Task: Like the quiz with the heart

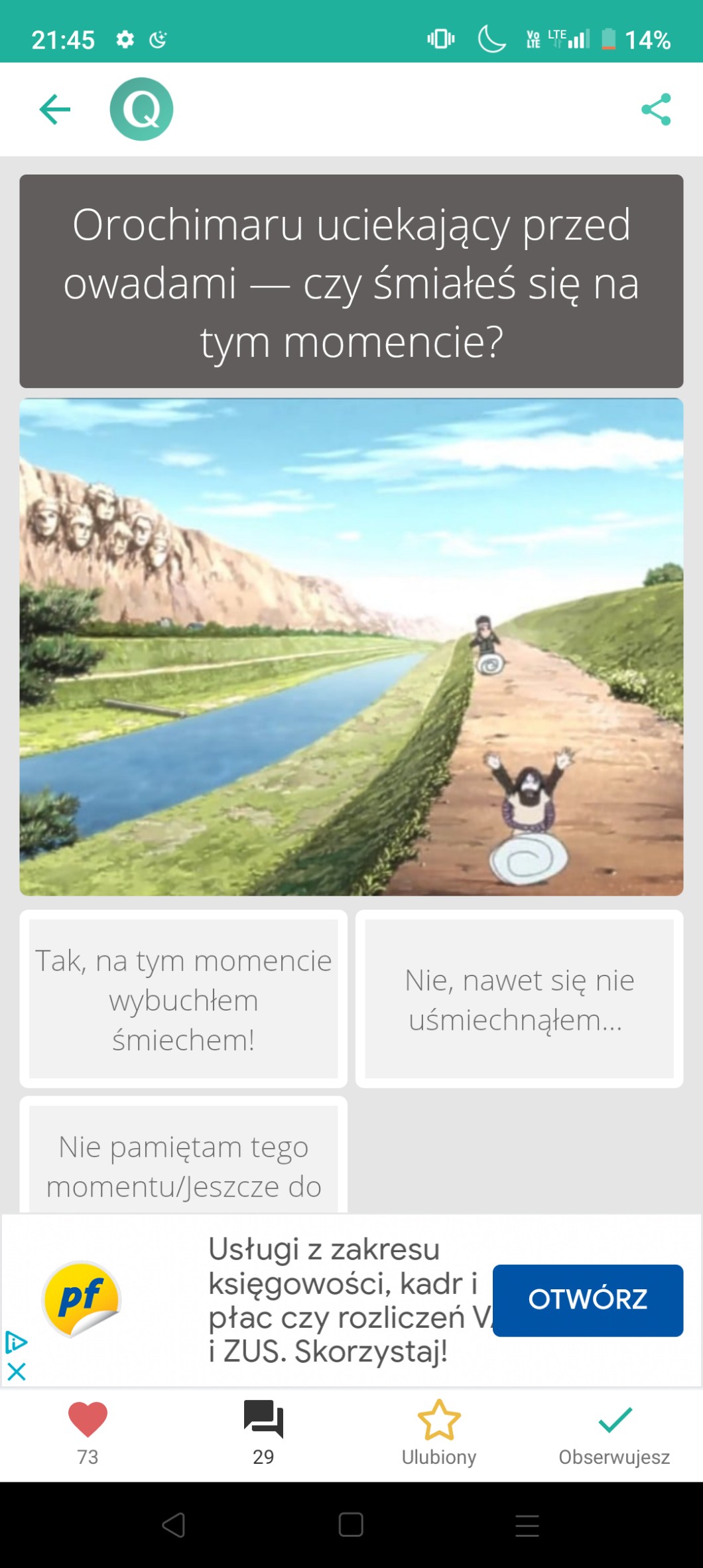Action: click(x=88, y=1432)
